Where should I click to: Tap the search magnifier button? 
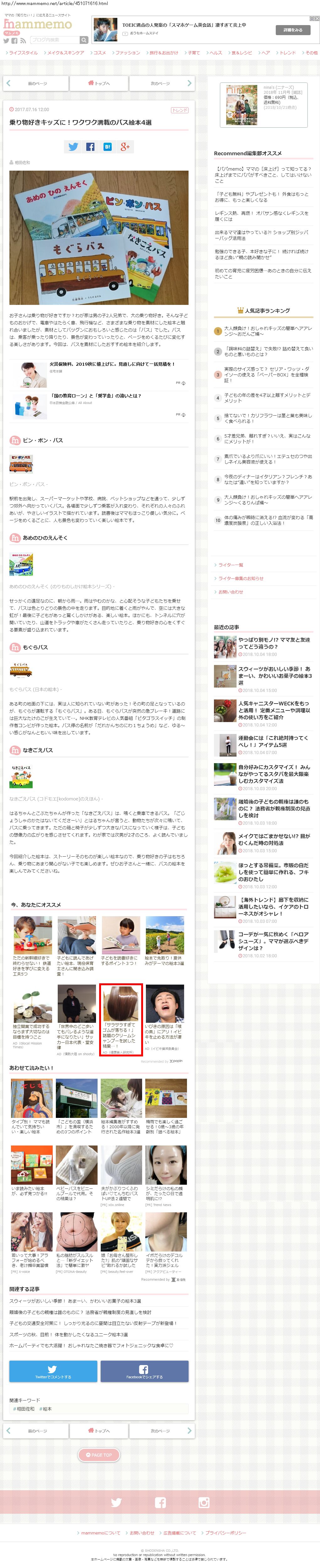[x=84, y=40]
